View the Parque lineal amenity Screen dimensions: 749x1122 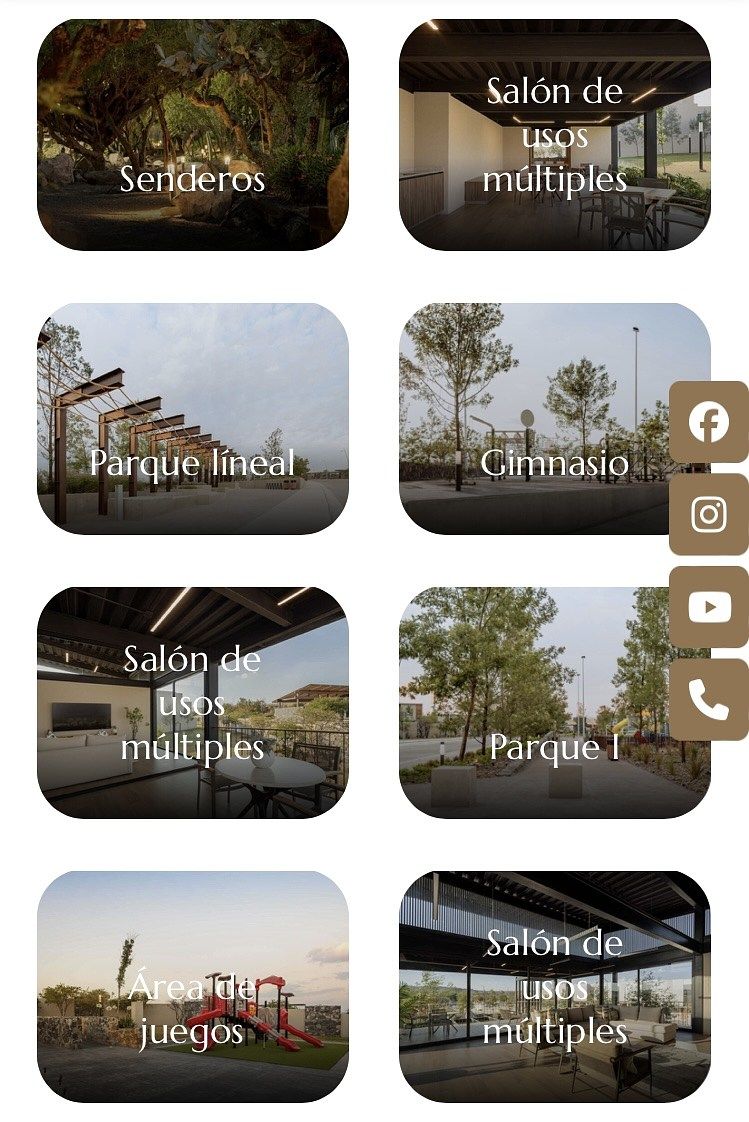point(193,419)
